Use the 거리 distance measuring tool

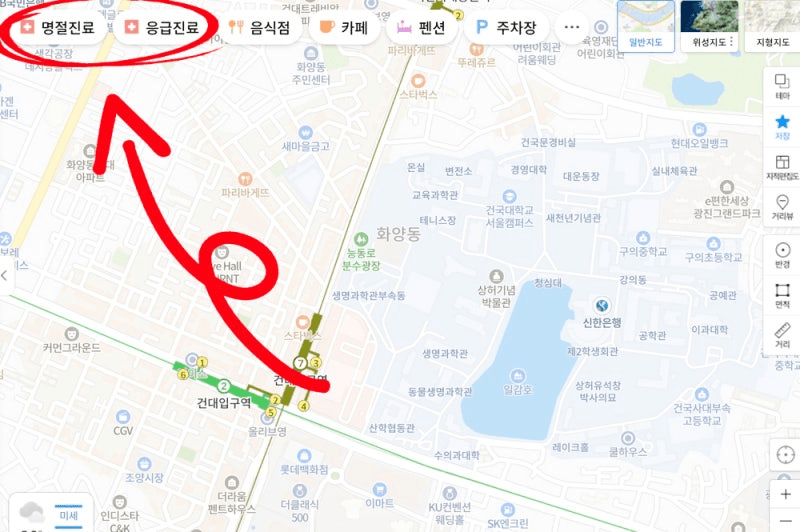click(x=782, y=335)
